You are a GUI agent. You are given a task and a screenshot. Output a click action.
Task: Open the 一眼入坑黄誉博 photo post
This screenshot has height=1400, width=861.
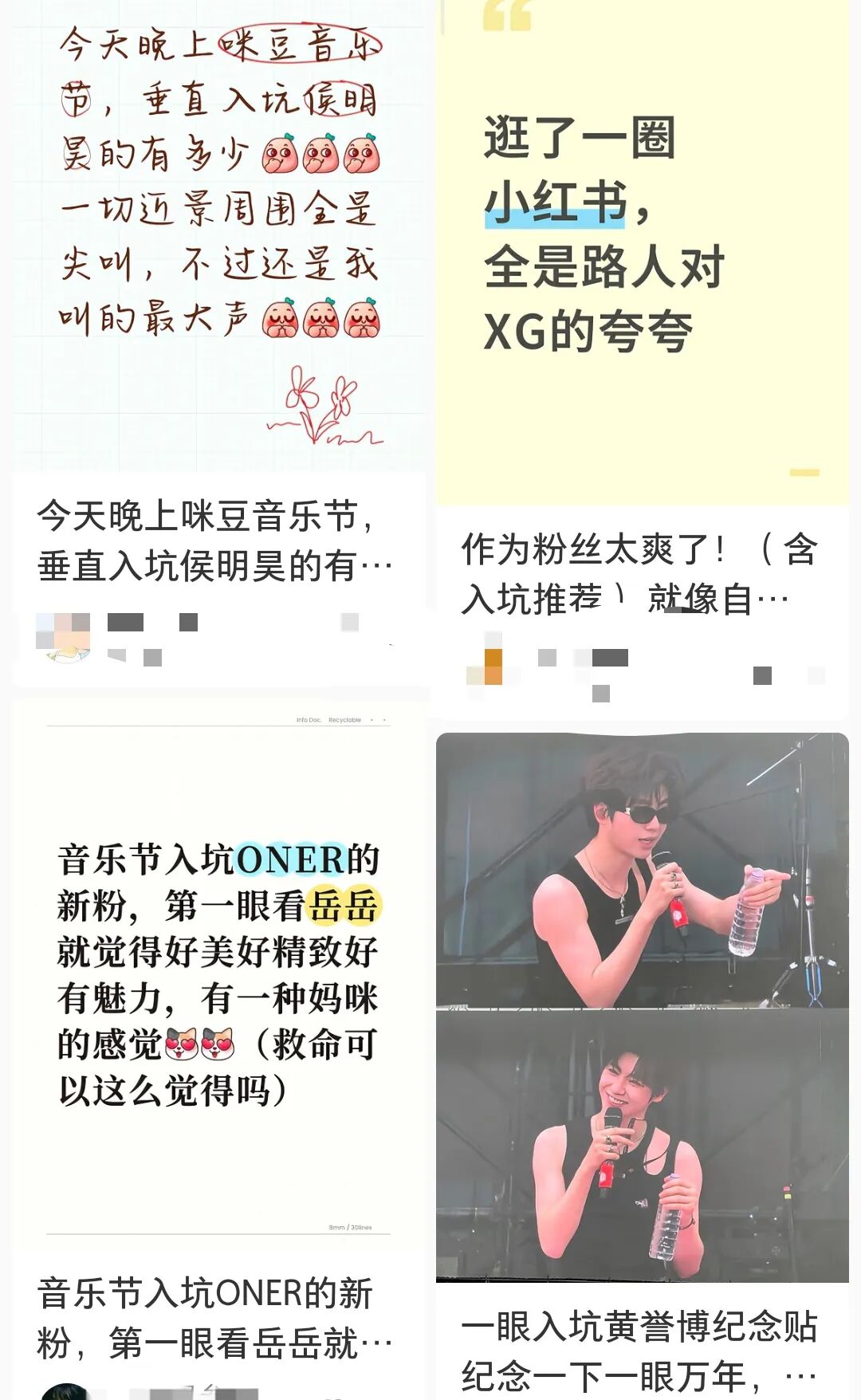[642, 1005]
